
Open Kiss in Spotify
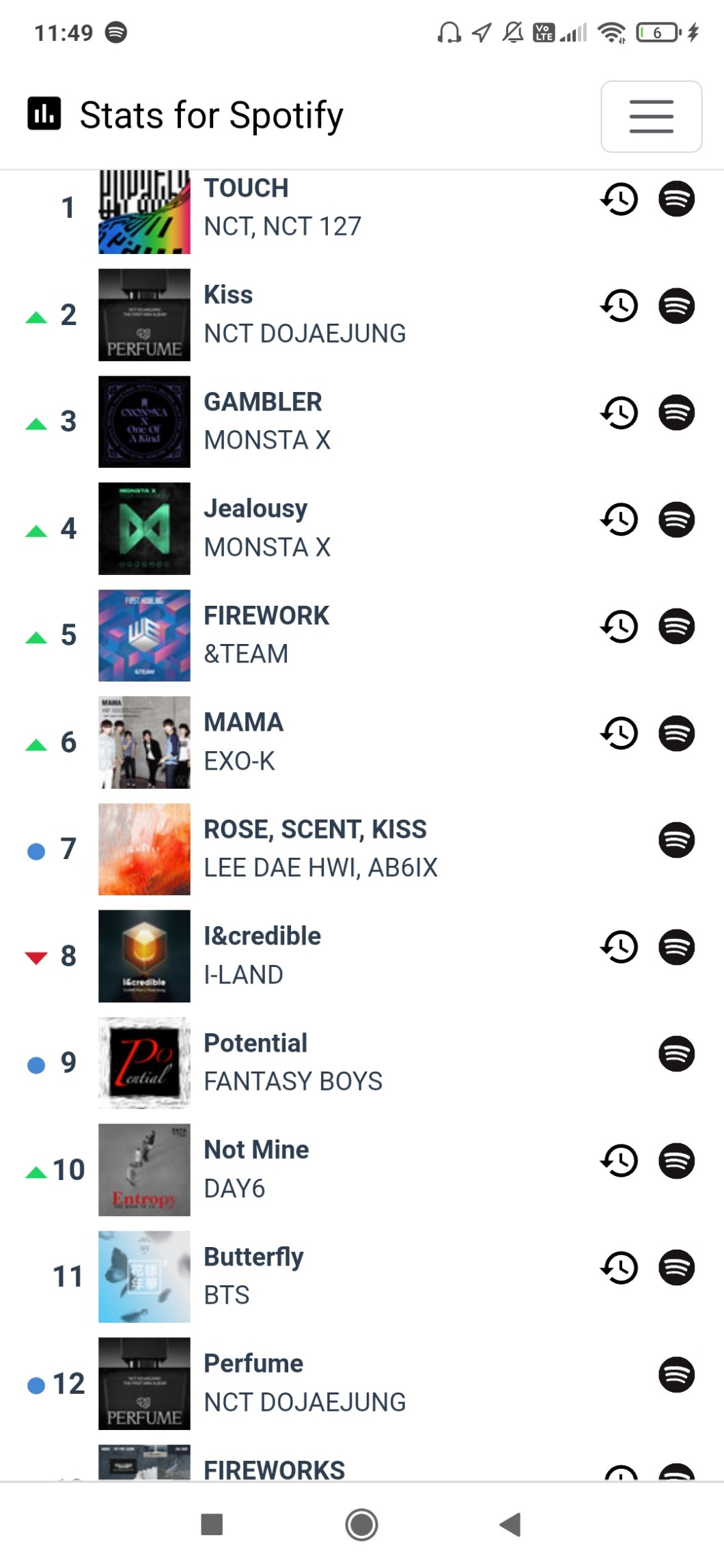pyautogui.click(x=676, y=305)
